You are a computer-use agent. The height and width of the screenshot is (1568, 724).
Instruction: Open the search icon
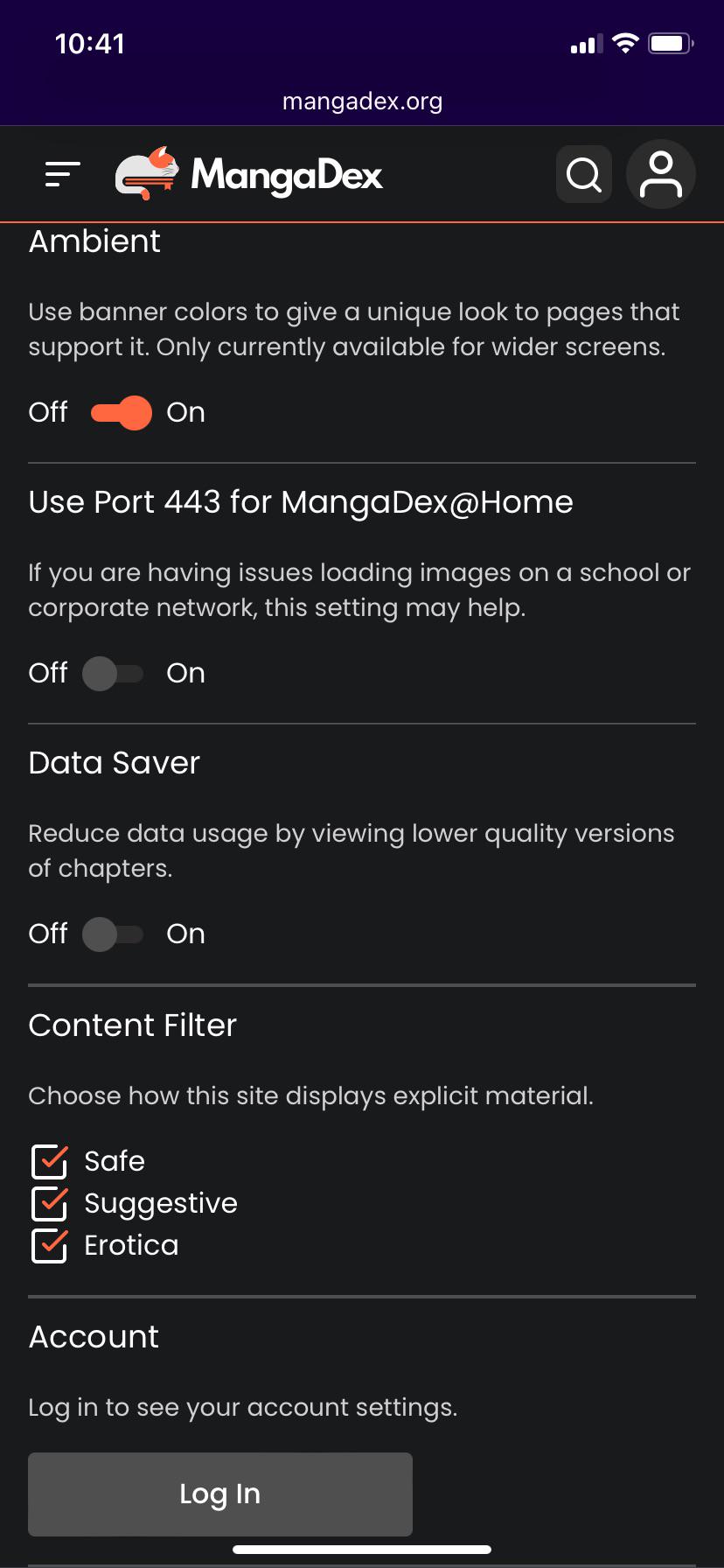click(583, 174)
